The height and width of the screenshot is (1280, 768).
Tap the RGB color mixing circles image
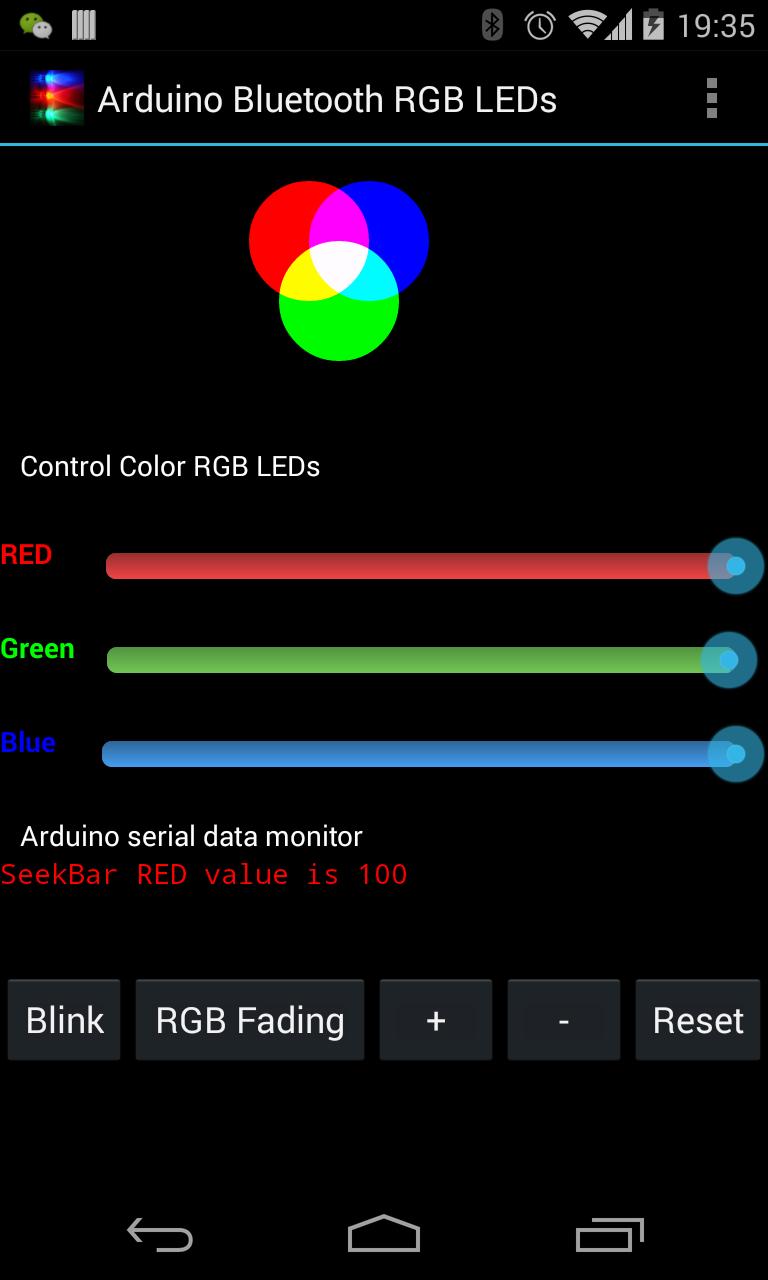pyautogui.click(x=339, y=265)
